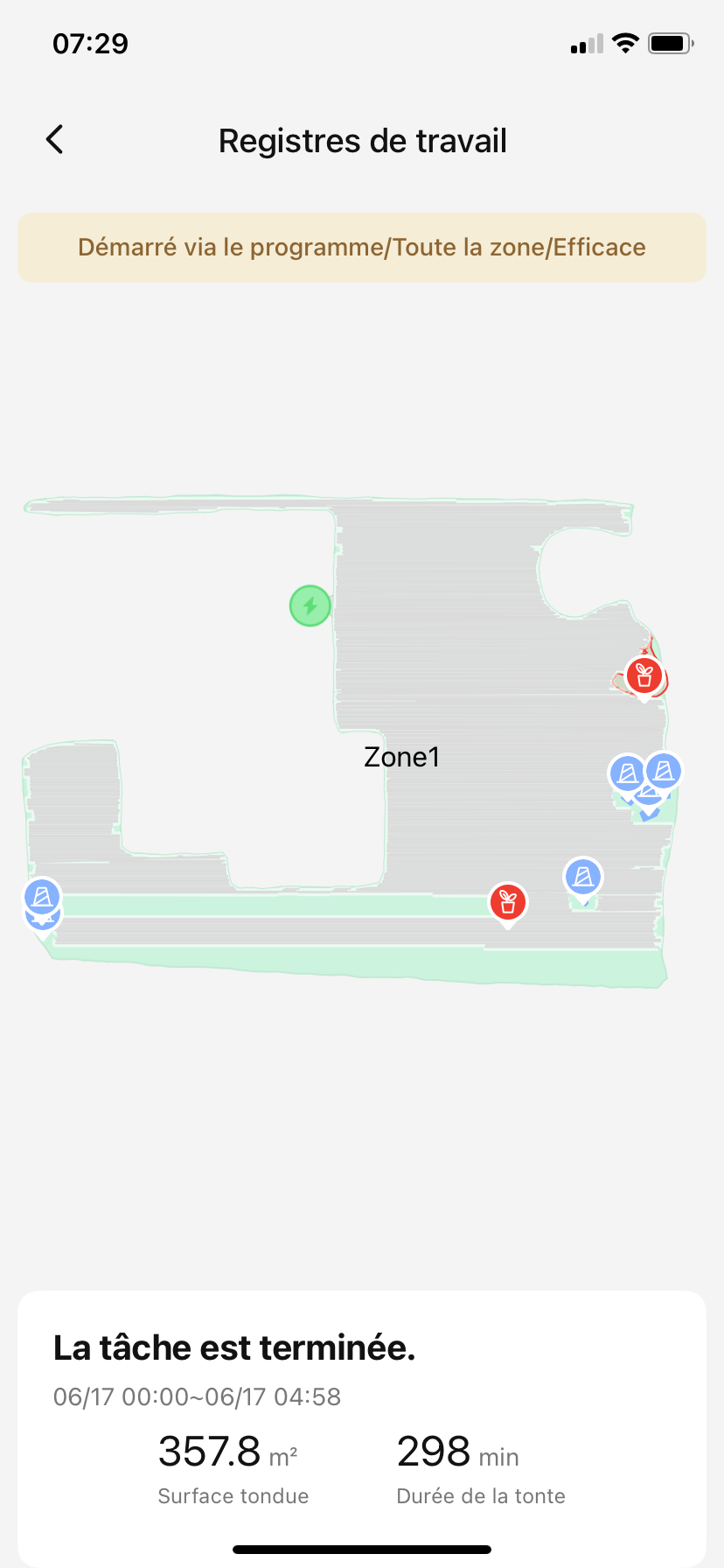Tap the green charging station marker
Image resolution: width=724 pixels, height=1568 pixels.
(x=310, y=605)
